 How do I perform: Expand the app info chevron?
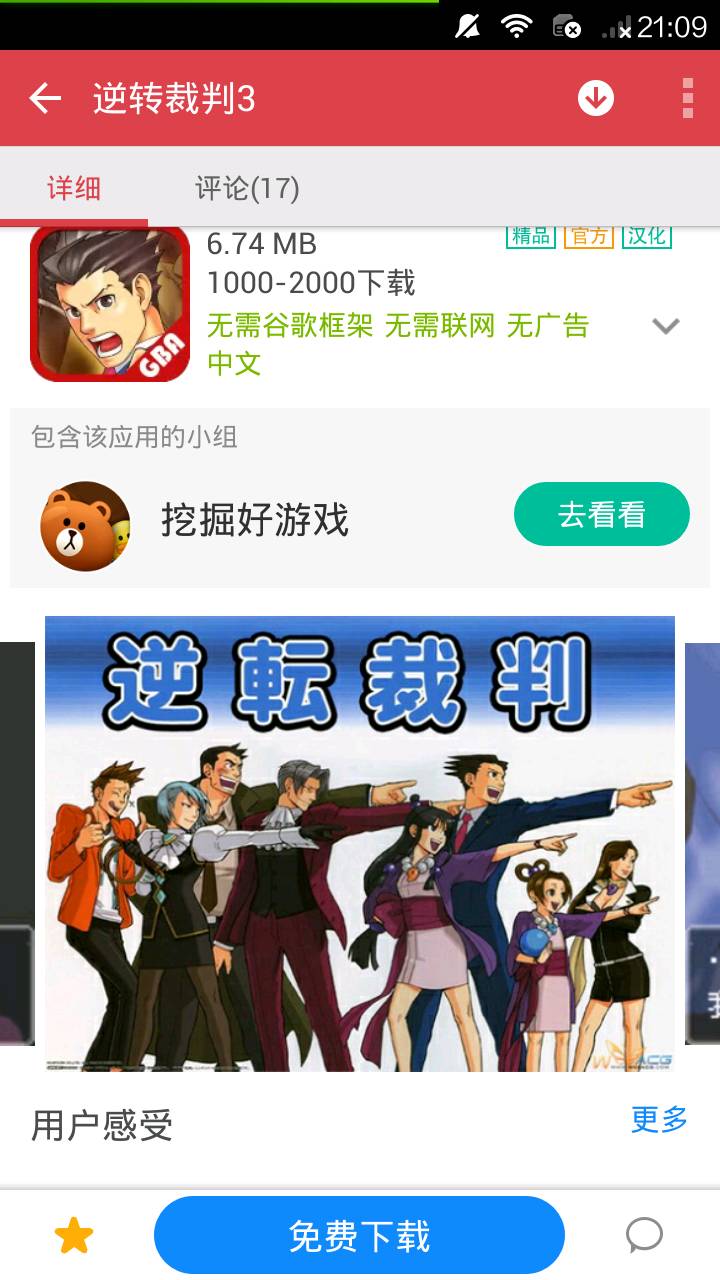click(665, 326)
